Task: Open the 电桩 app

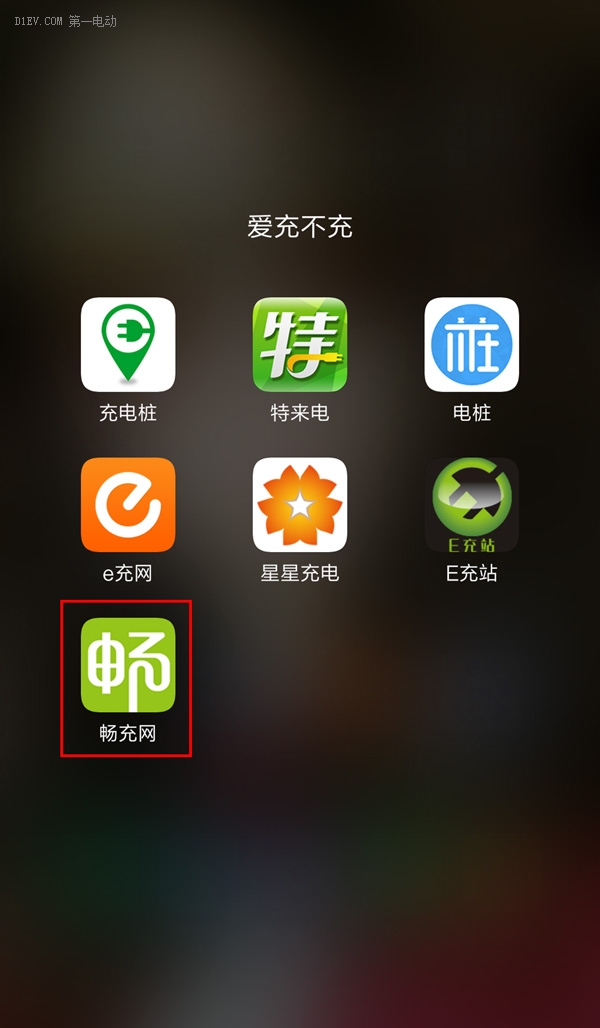Action: (471, 345)
